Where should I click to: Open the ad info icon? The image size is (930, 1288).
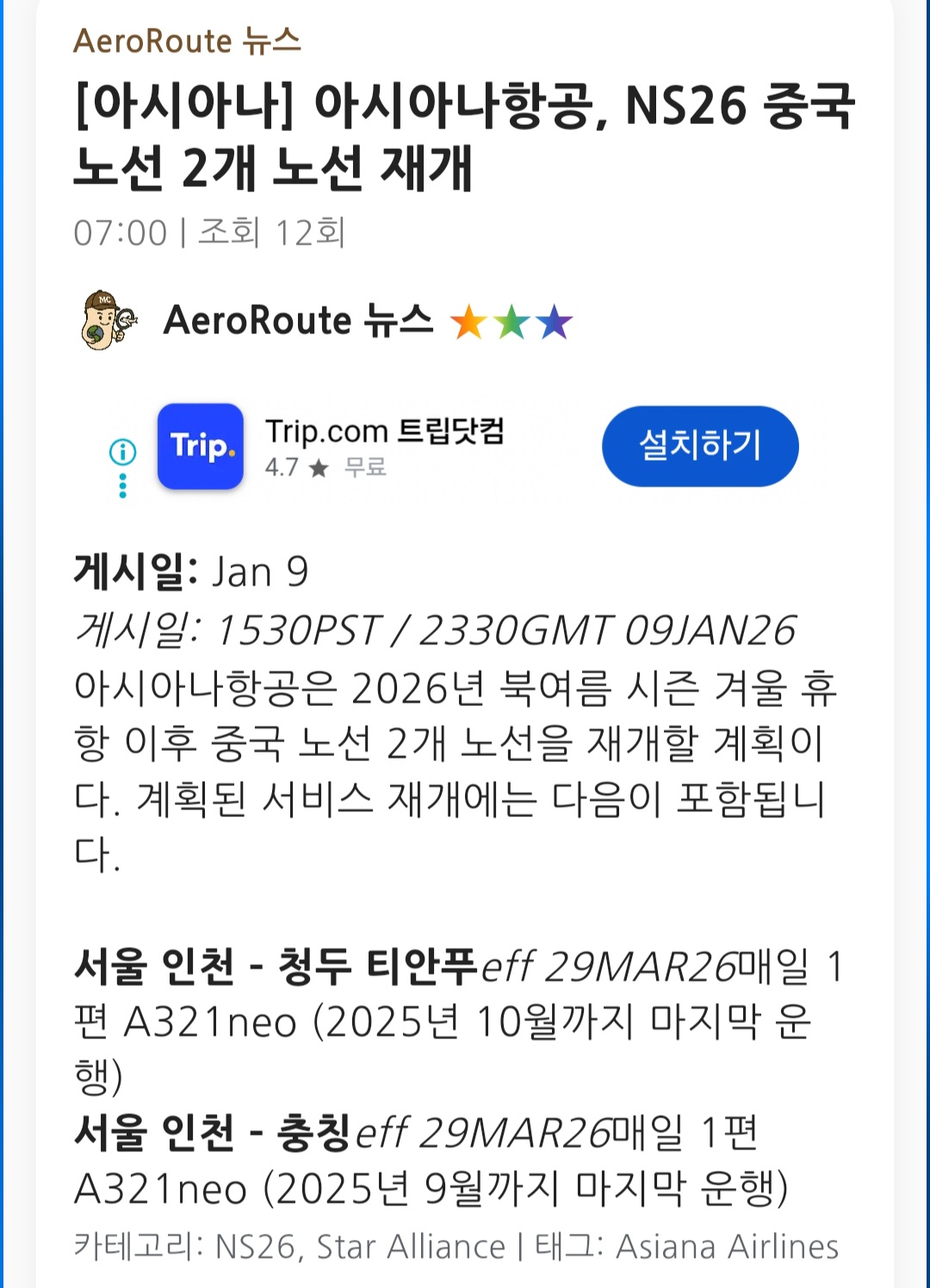point(122,450)
